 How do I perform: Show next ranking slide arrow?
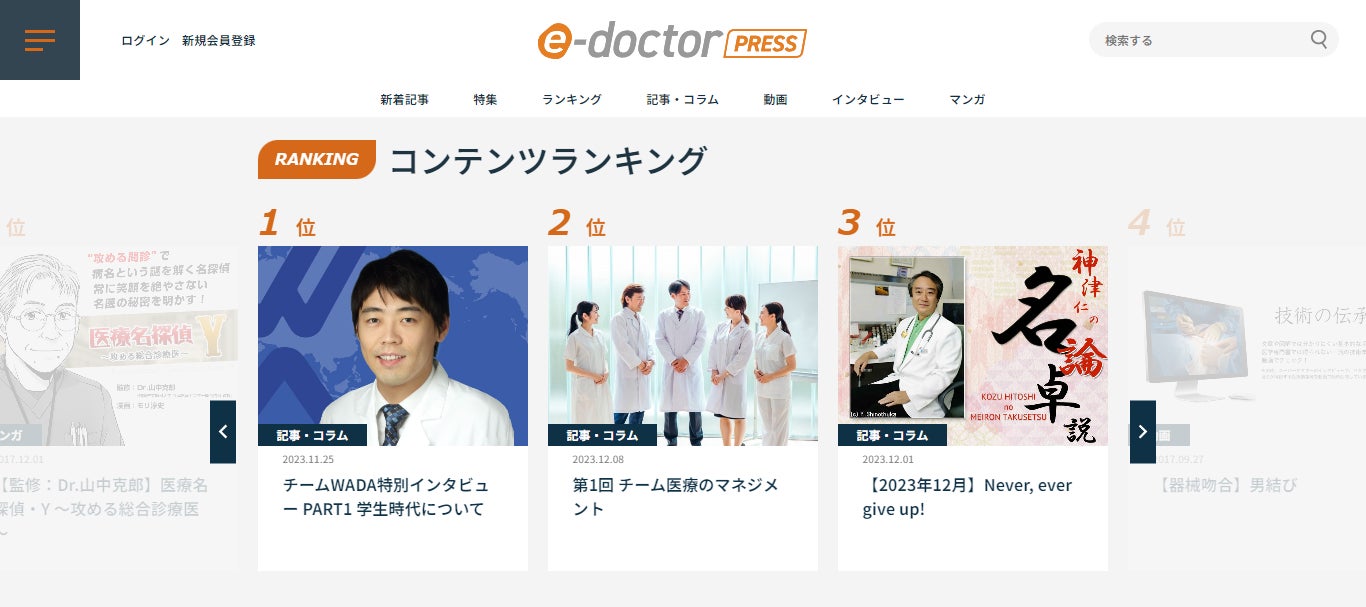[x=1142, y=432]
